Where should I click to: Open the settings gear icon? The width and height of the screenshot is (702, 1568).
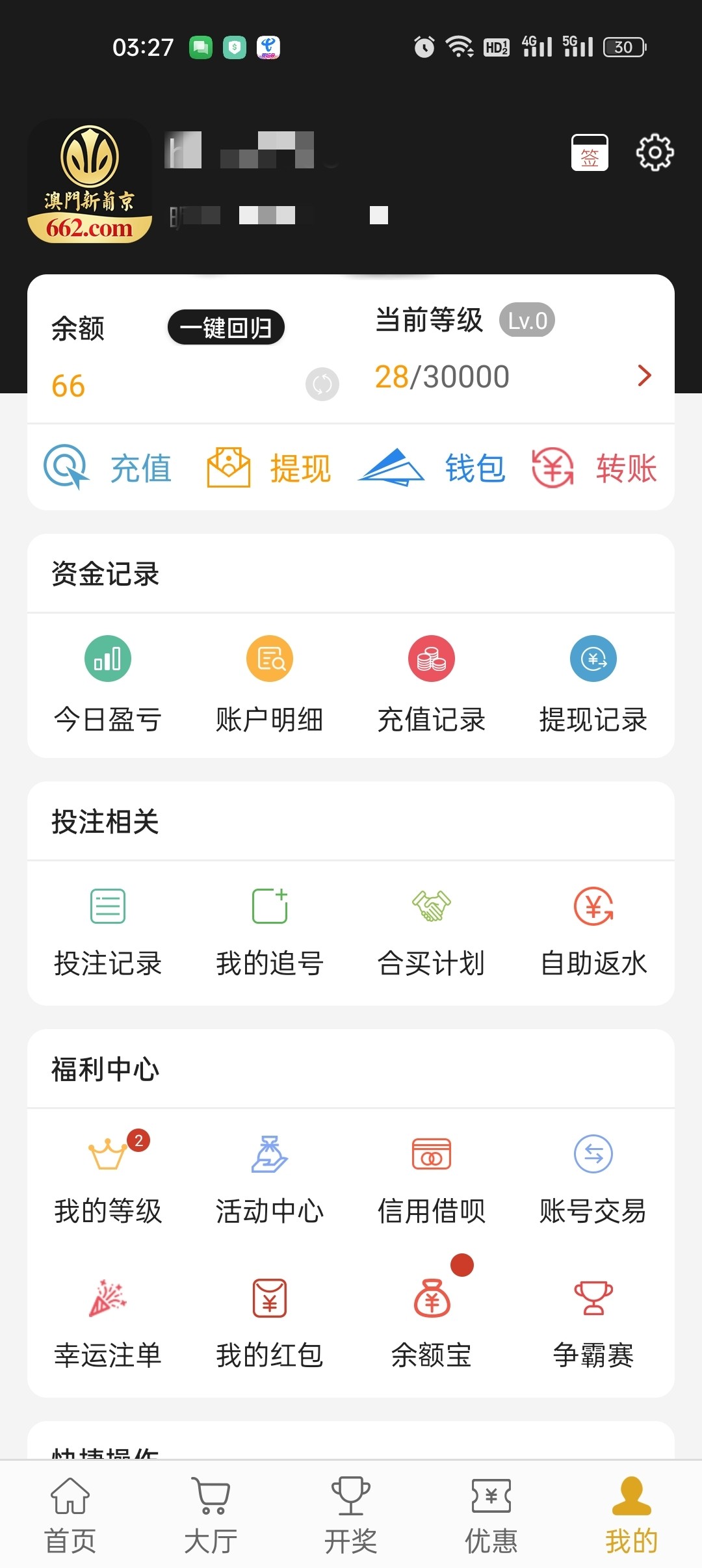click(x=655, y=153)
